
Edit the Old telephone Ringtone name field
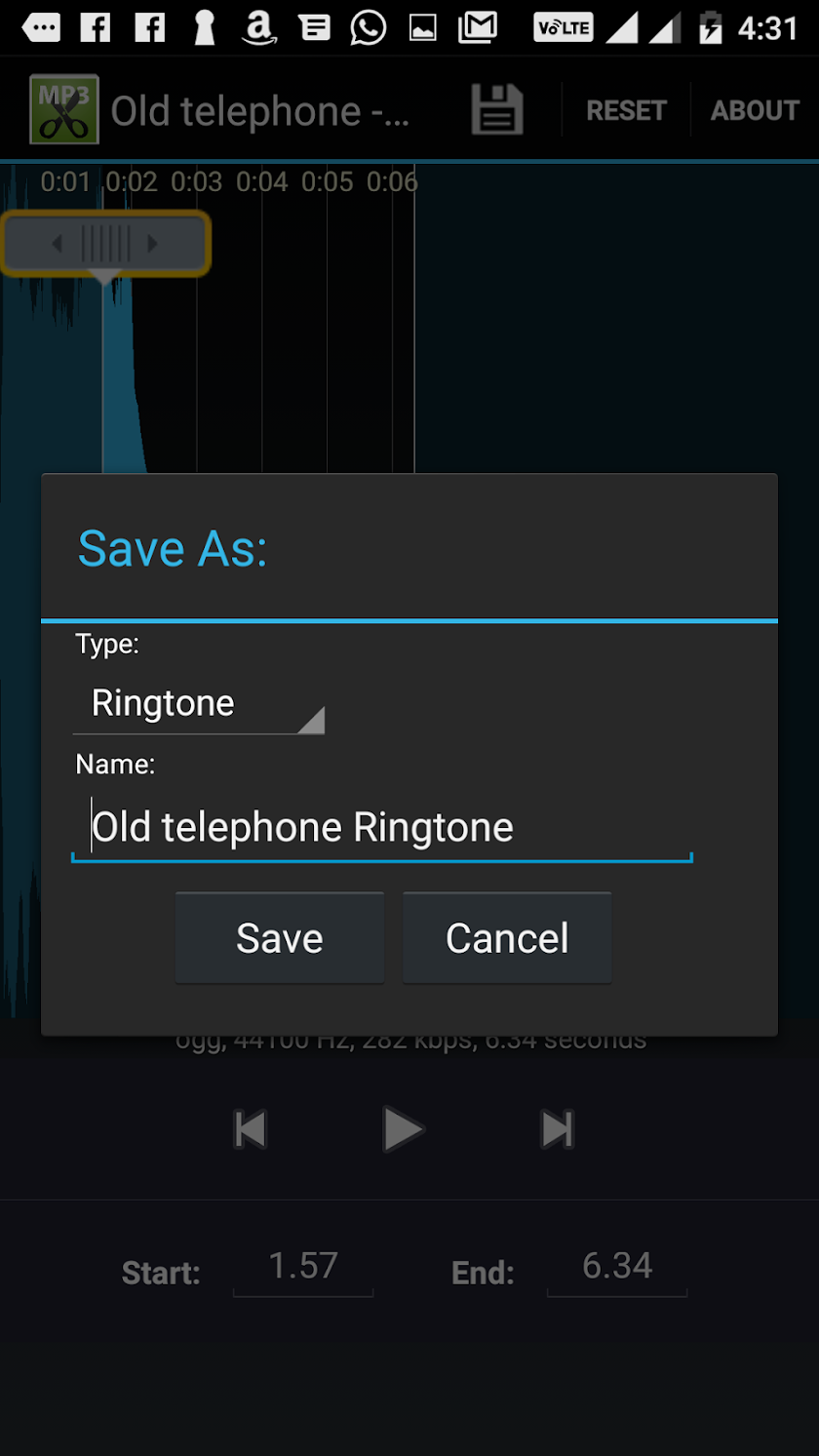[x=381, y=828]
